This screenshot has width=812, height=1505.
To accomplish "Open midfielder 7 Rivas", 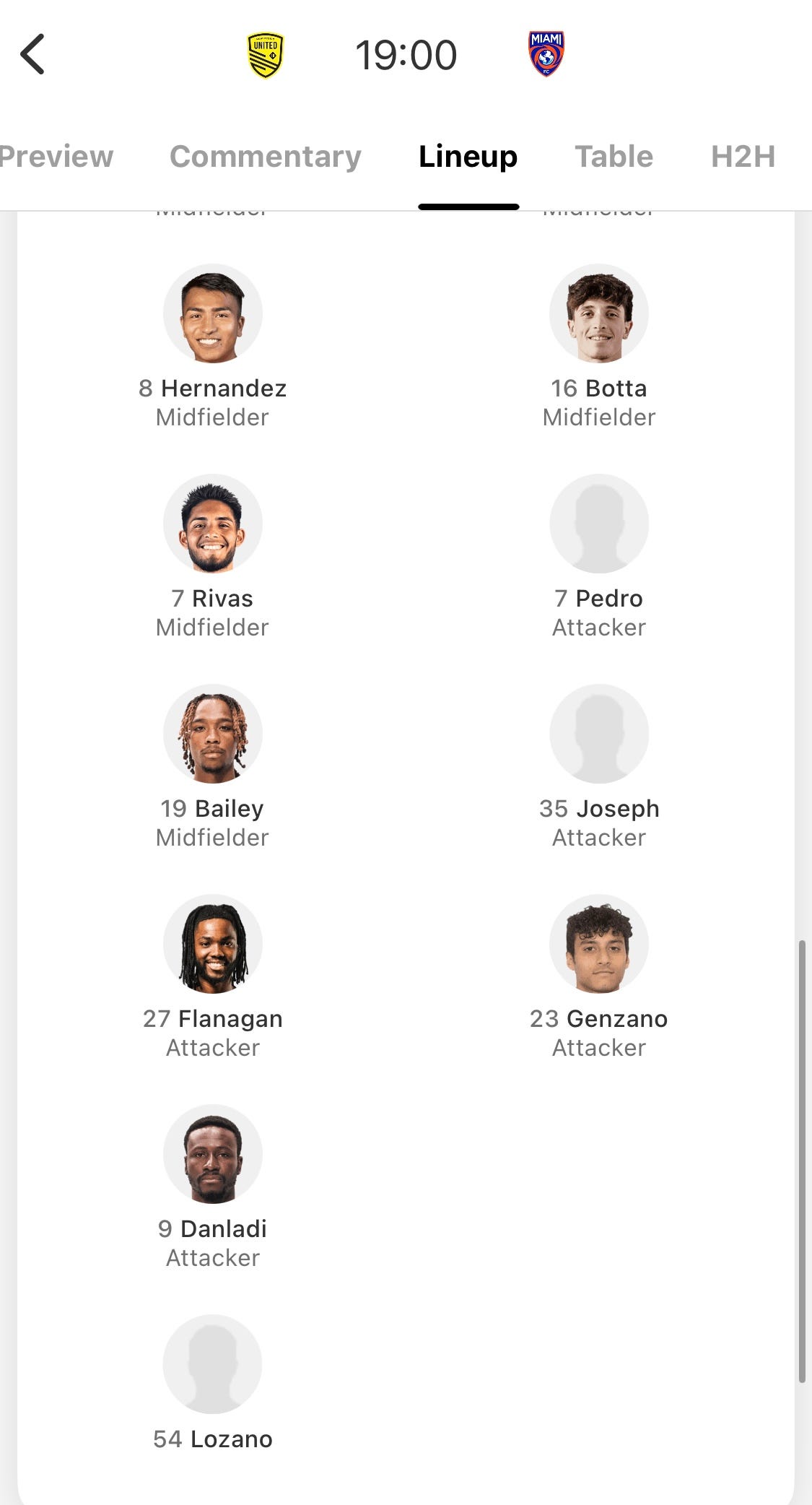I will (213, 557).
